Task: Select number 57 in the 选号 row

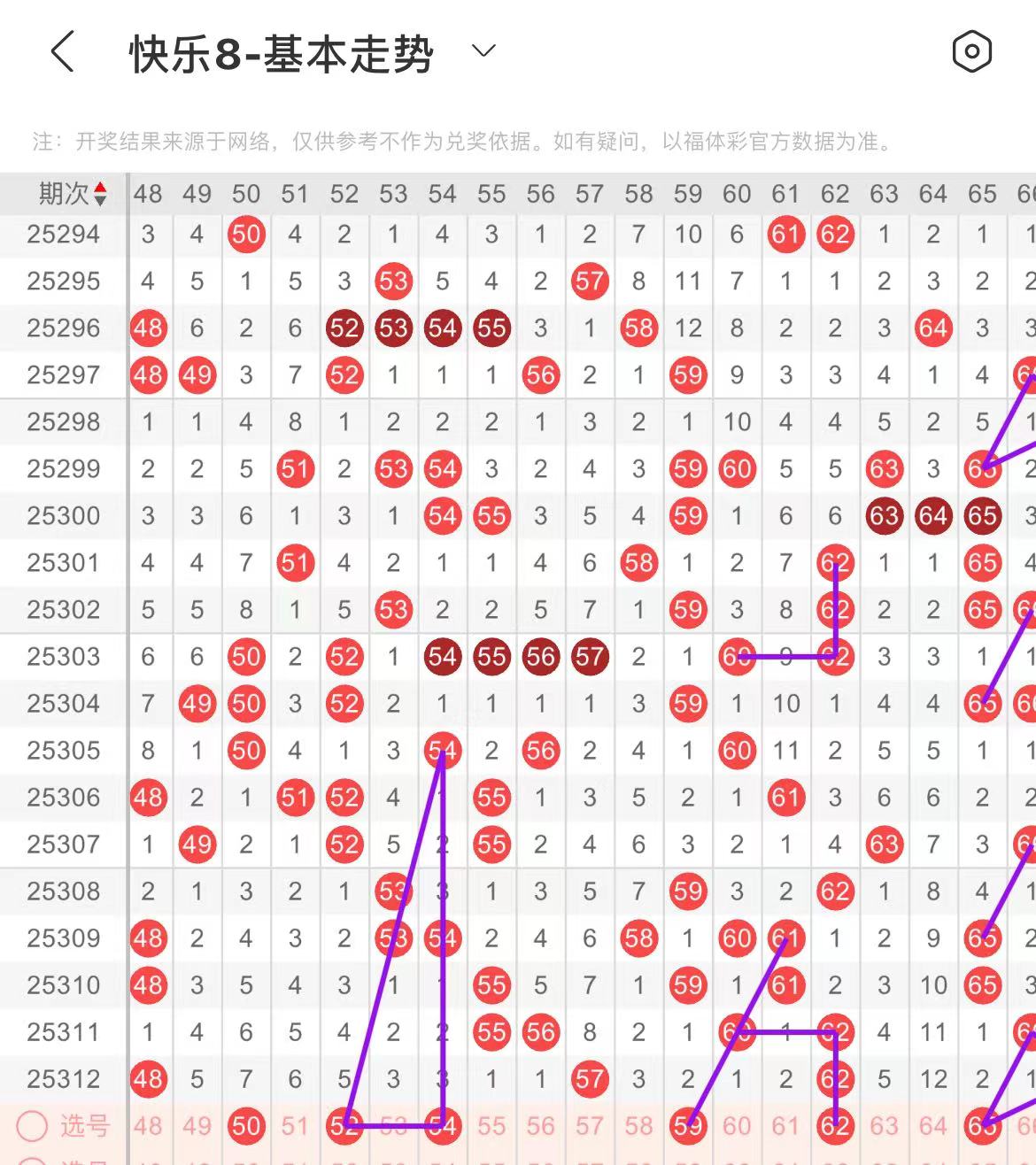Action: point(590,1126)
